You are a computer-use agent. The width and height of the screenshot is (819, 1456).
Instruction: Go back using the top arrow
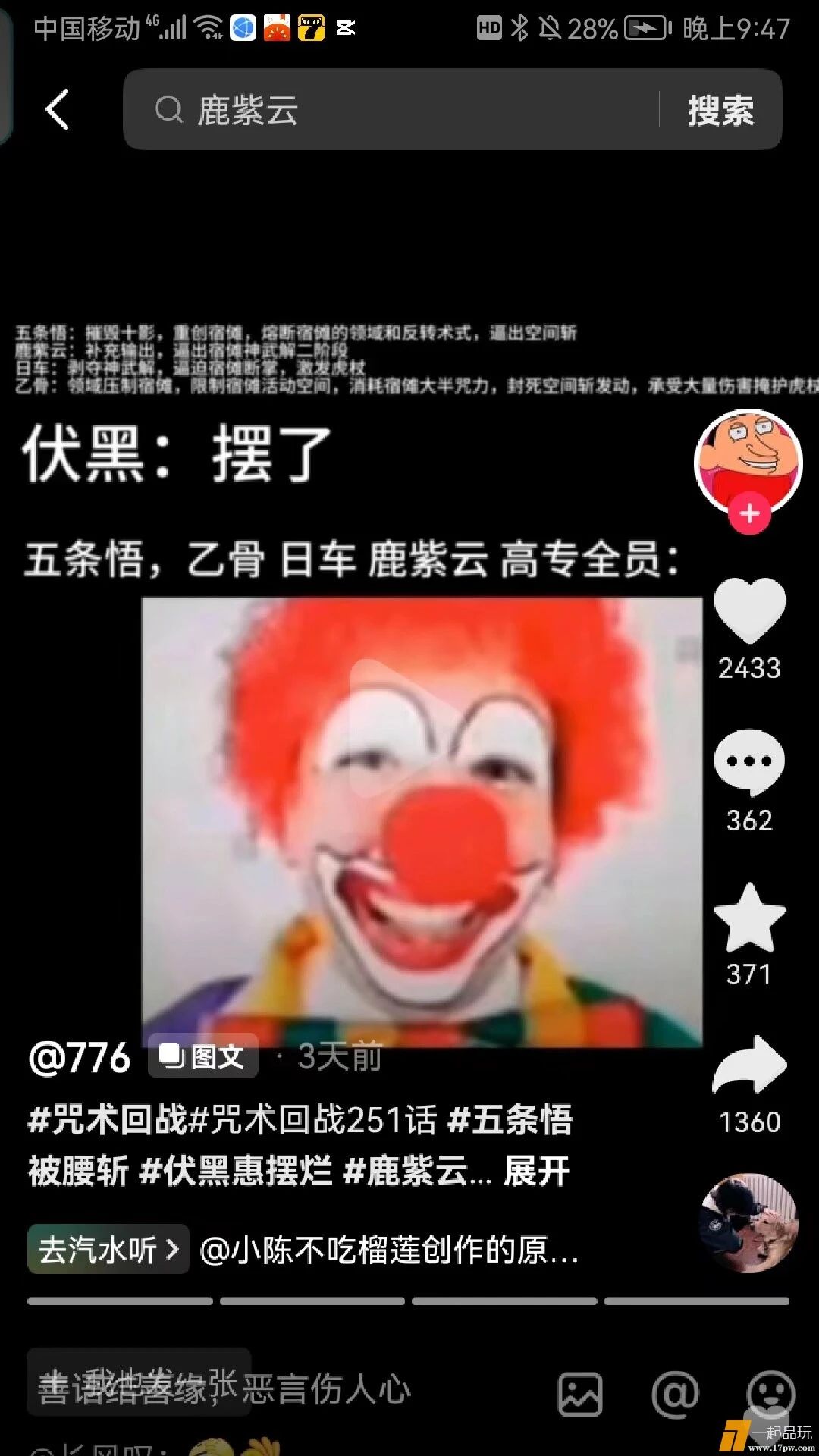click(58, 110)
